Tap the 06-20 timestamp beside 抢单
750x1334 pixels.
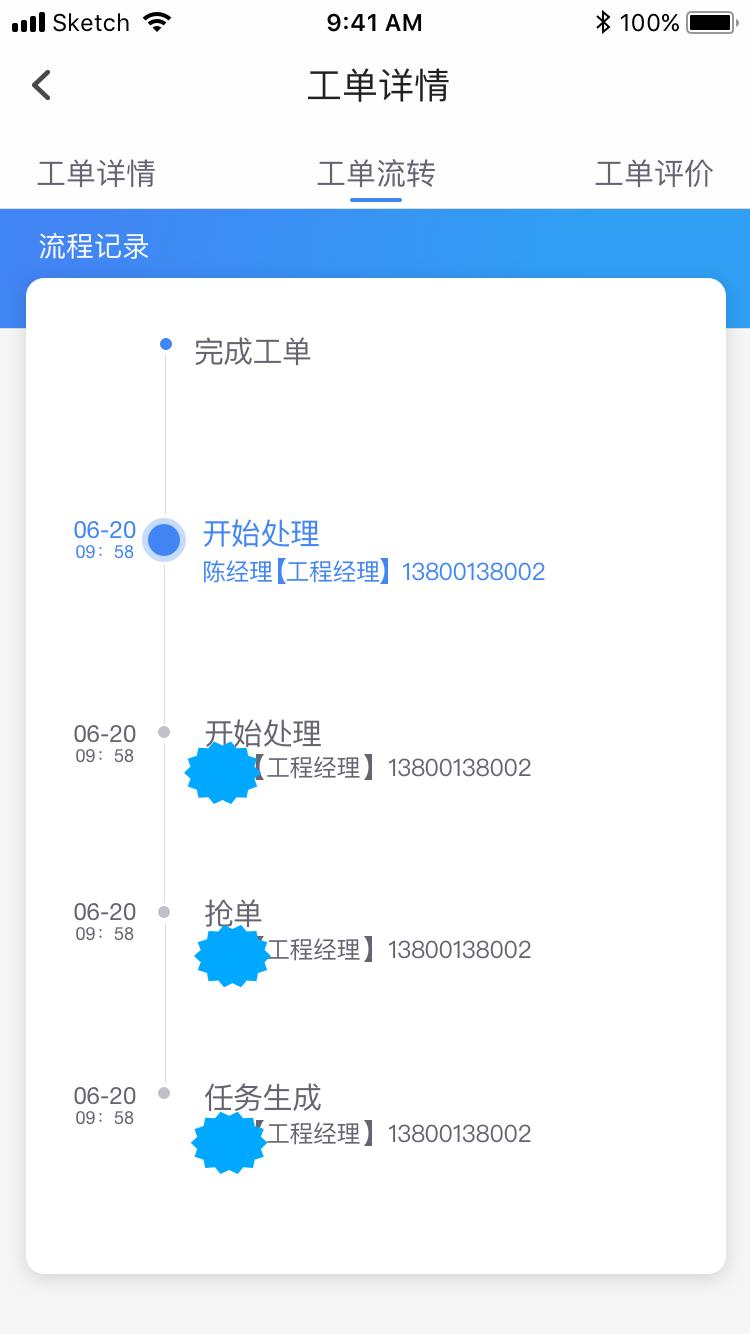104,911
